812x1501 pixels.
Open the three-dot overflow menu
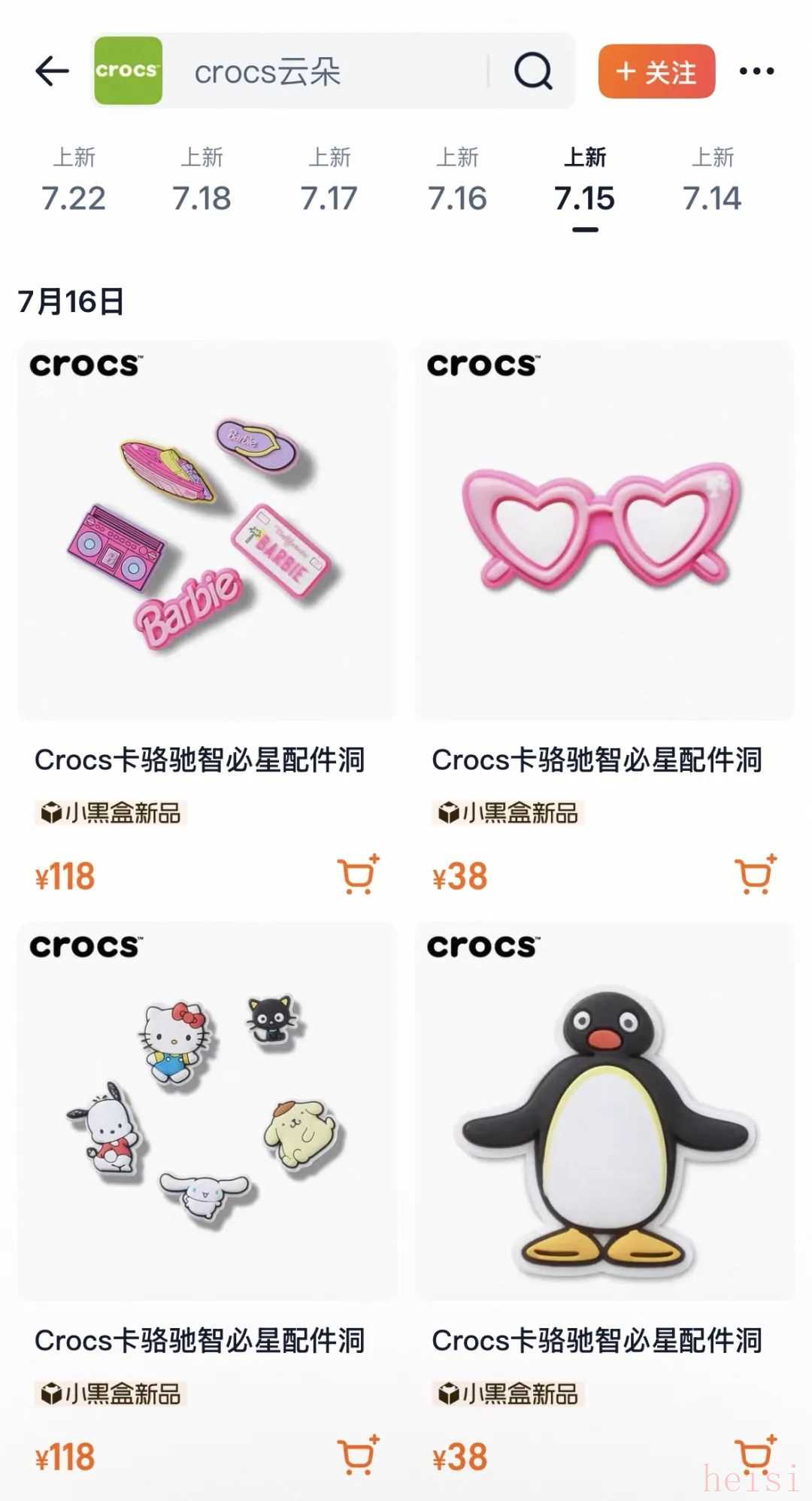[756, 71]
